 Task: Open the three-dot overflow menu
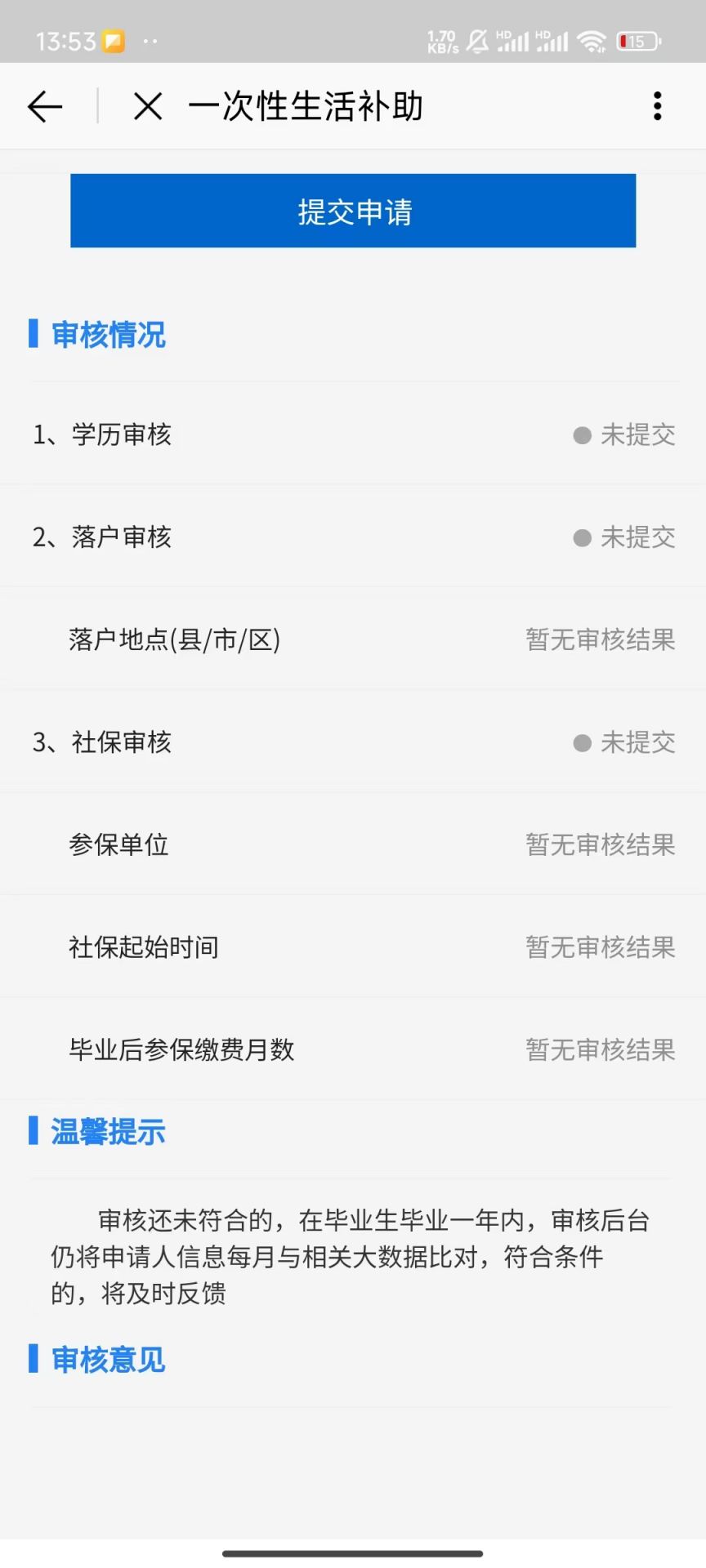click(658, 107)
